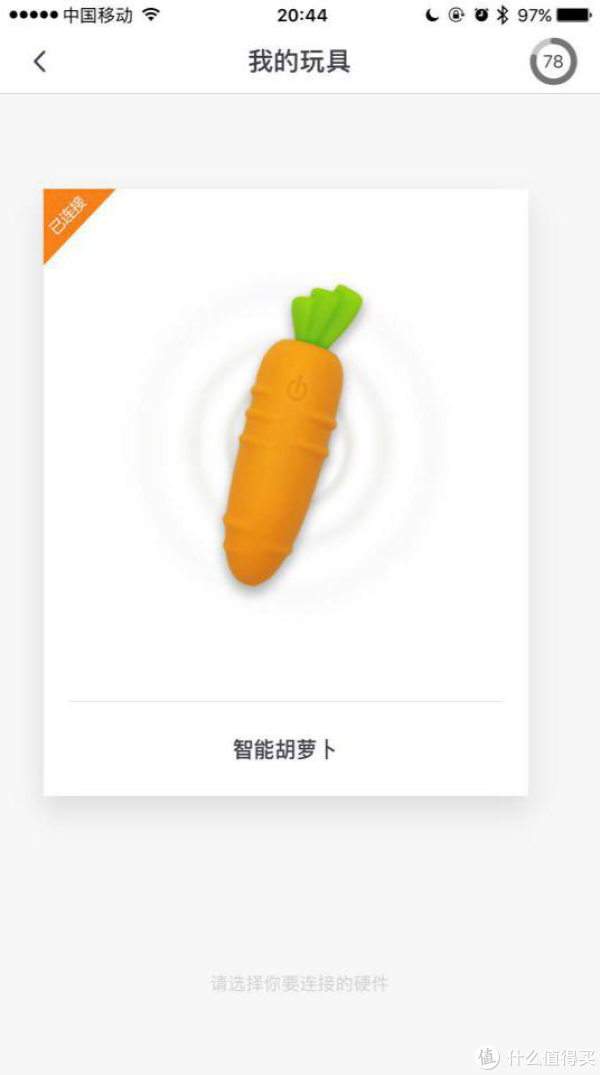Open the 智能胡萝卜 device card
Image resolution: width=600 pixels, height=1075 pixels.
[x=285, y=490]
